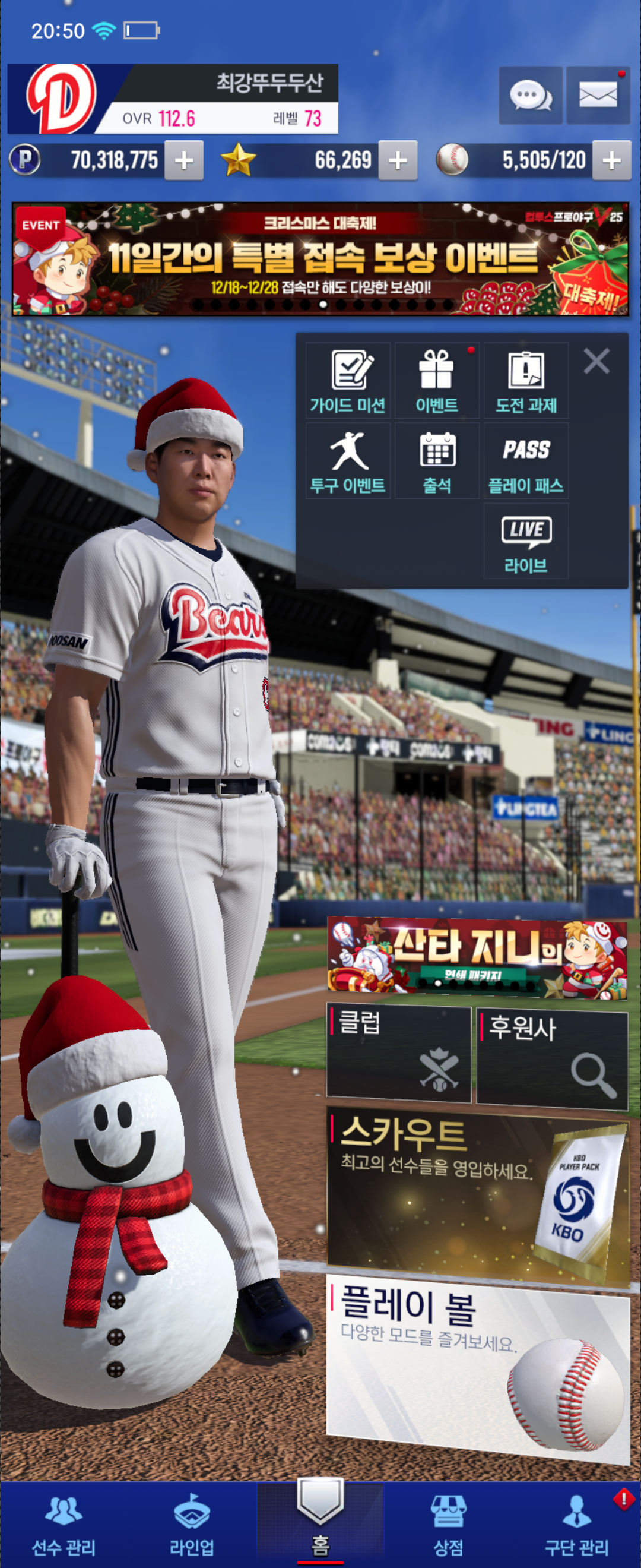Open the chat speech-bubble icon
Image resolution: width=641 pixels, height=1568 pixels.
(x=529, y=96)
